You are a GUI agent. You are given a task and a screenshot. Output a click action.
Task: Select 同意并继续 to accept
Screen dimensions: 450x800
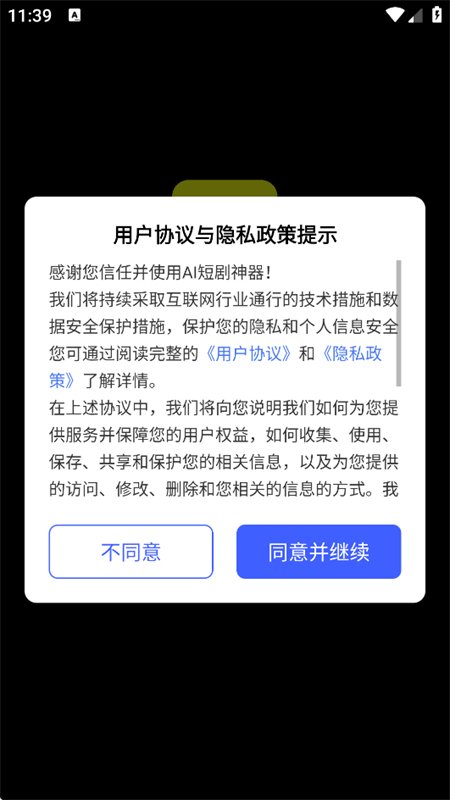pos(319,552)
